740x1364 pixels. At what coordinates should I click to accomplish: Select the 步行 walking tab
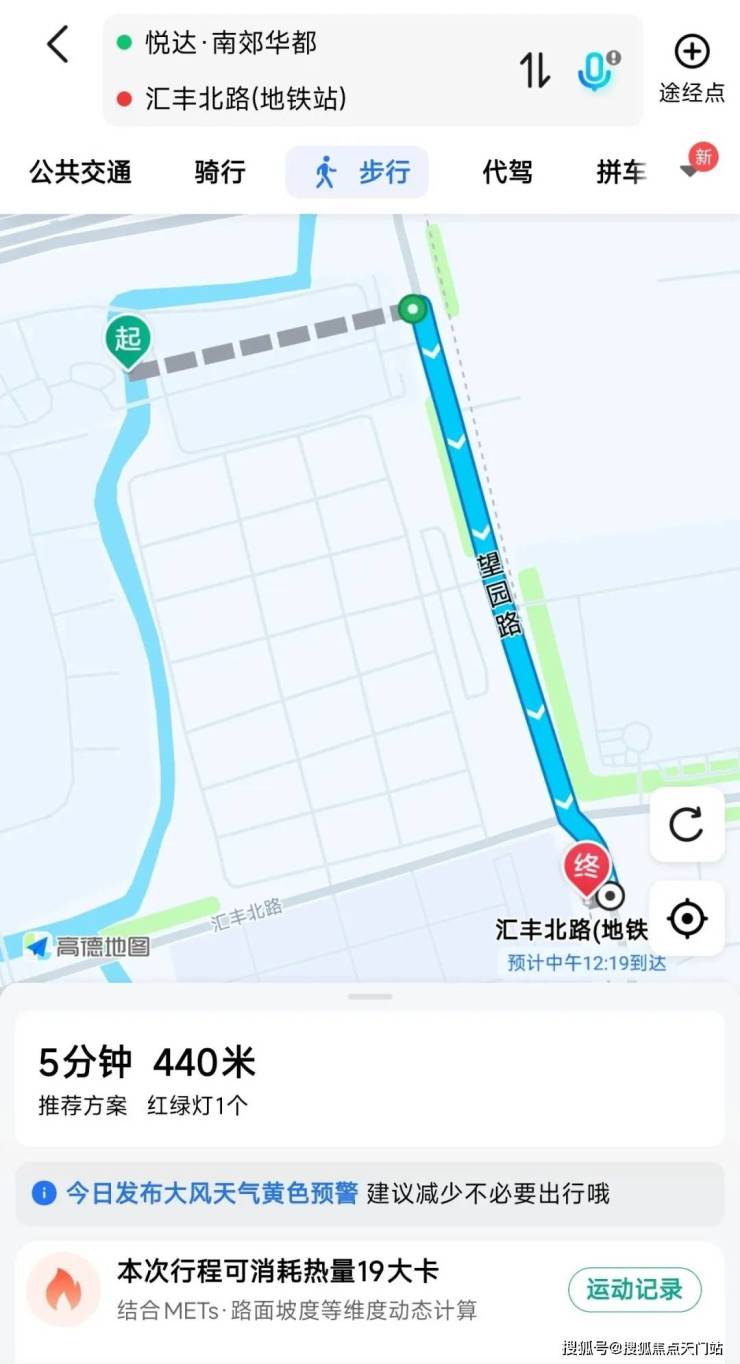pyautogui.click(x=358, y=172)
